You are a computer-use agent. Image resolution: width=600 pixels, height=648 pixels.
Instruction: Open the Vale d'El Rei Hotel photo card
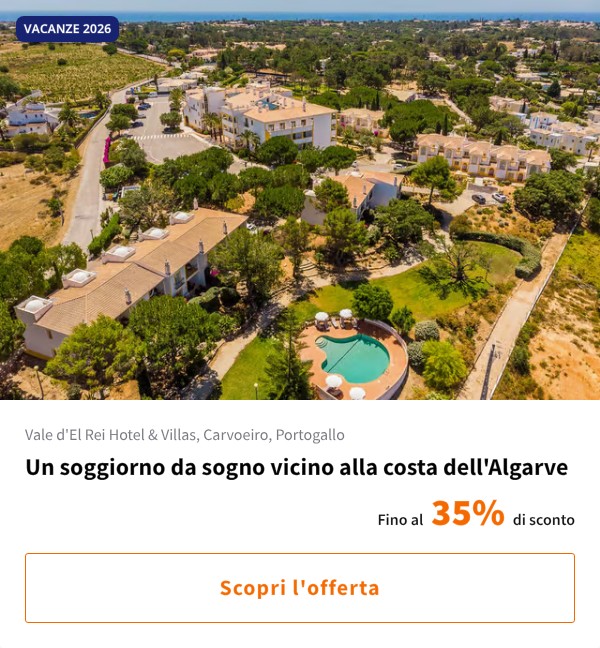[x=300, y=210]
